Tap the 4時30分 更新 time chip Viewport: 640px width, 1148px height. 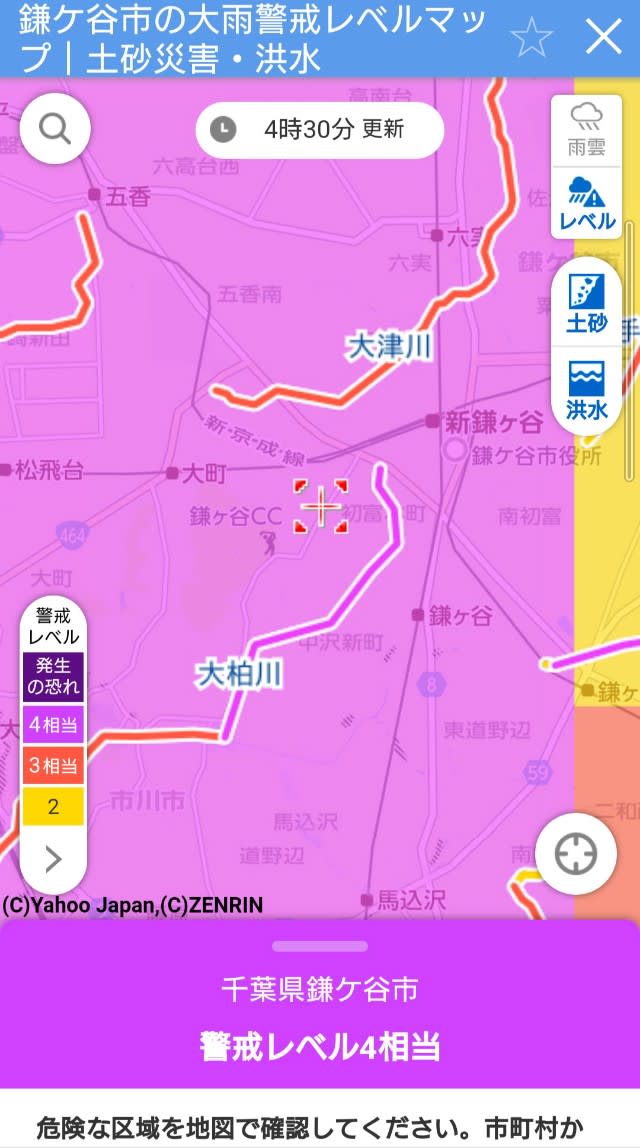[320, 130]
